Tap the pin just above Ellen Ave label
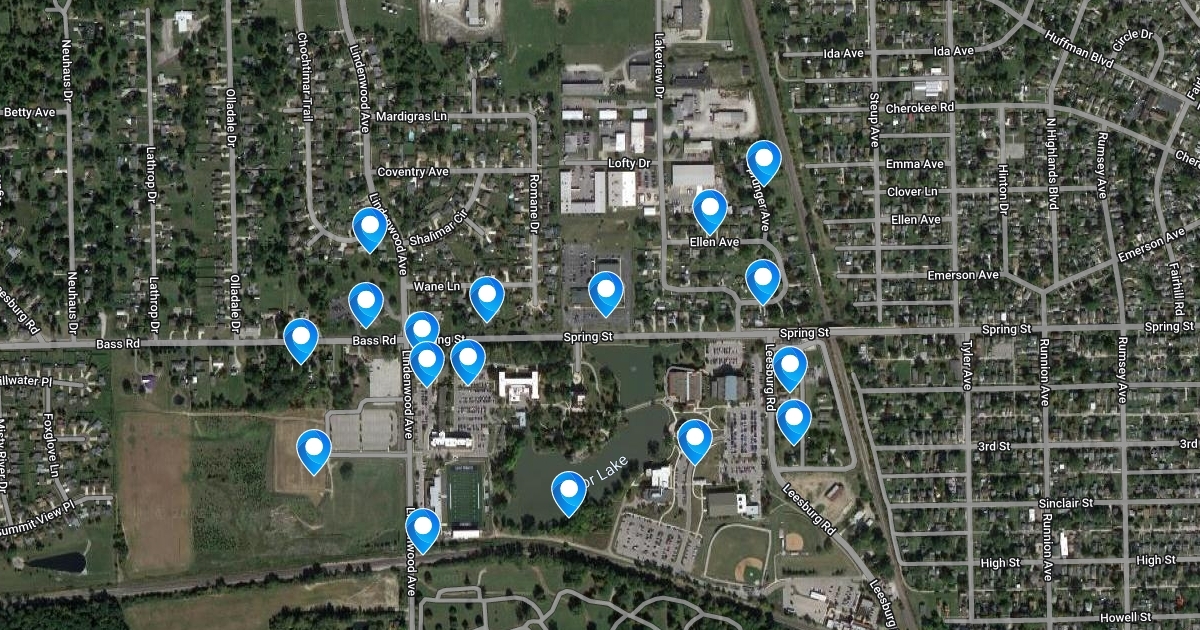Image resolution: width=1200 pixels, height=630 pixels. (709, 210)
